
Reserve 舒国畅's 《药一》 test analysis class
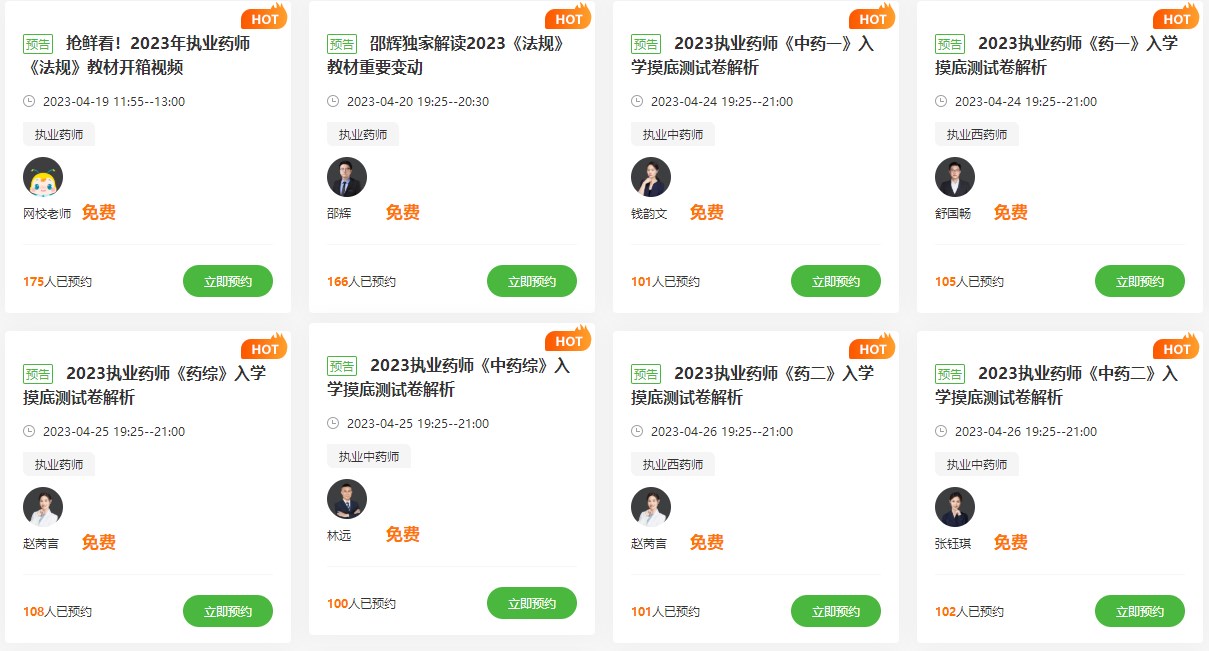(1140, 281)
